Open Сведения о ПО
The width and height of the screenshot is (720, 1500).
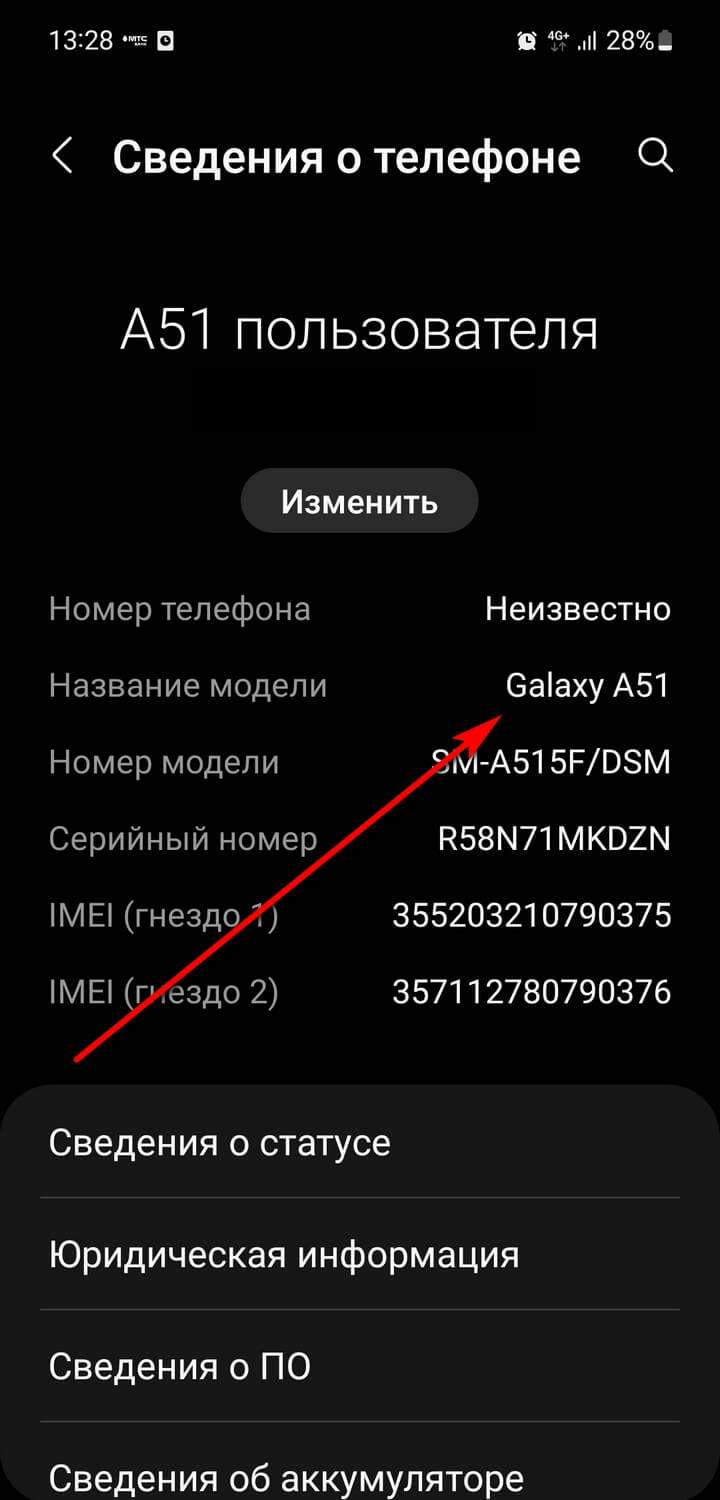(360, 1366)
